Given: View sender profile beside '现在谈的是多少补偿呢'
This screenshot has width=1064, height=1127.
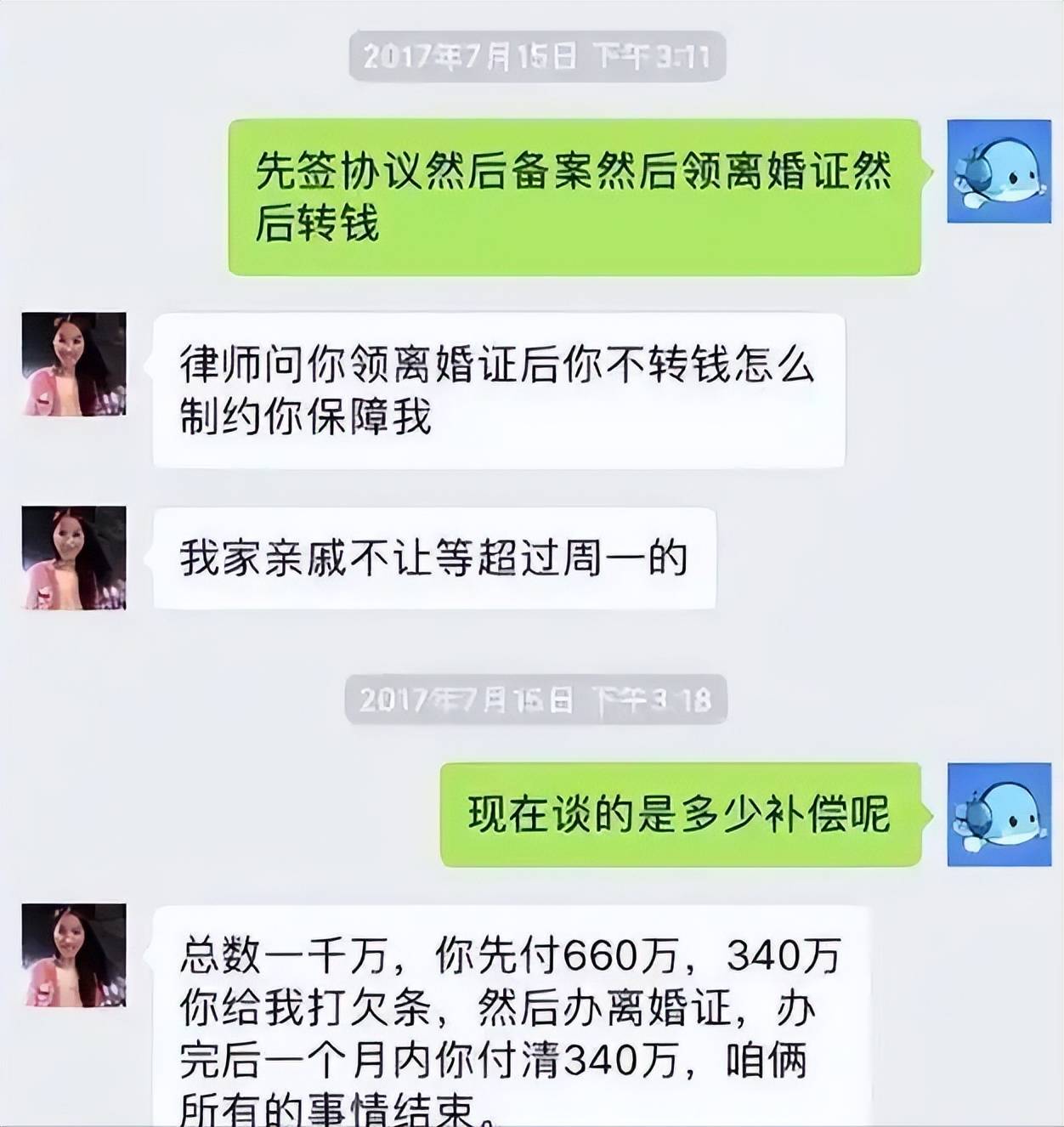Looking at the screenshot, I should click(x=999, y=814).
